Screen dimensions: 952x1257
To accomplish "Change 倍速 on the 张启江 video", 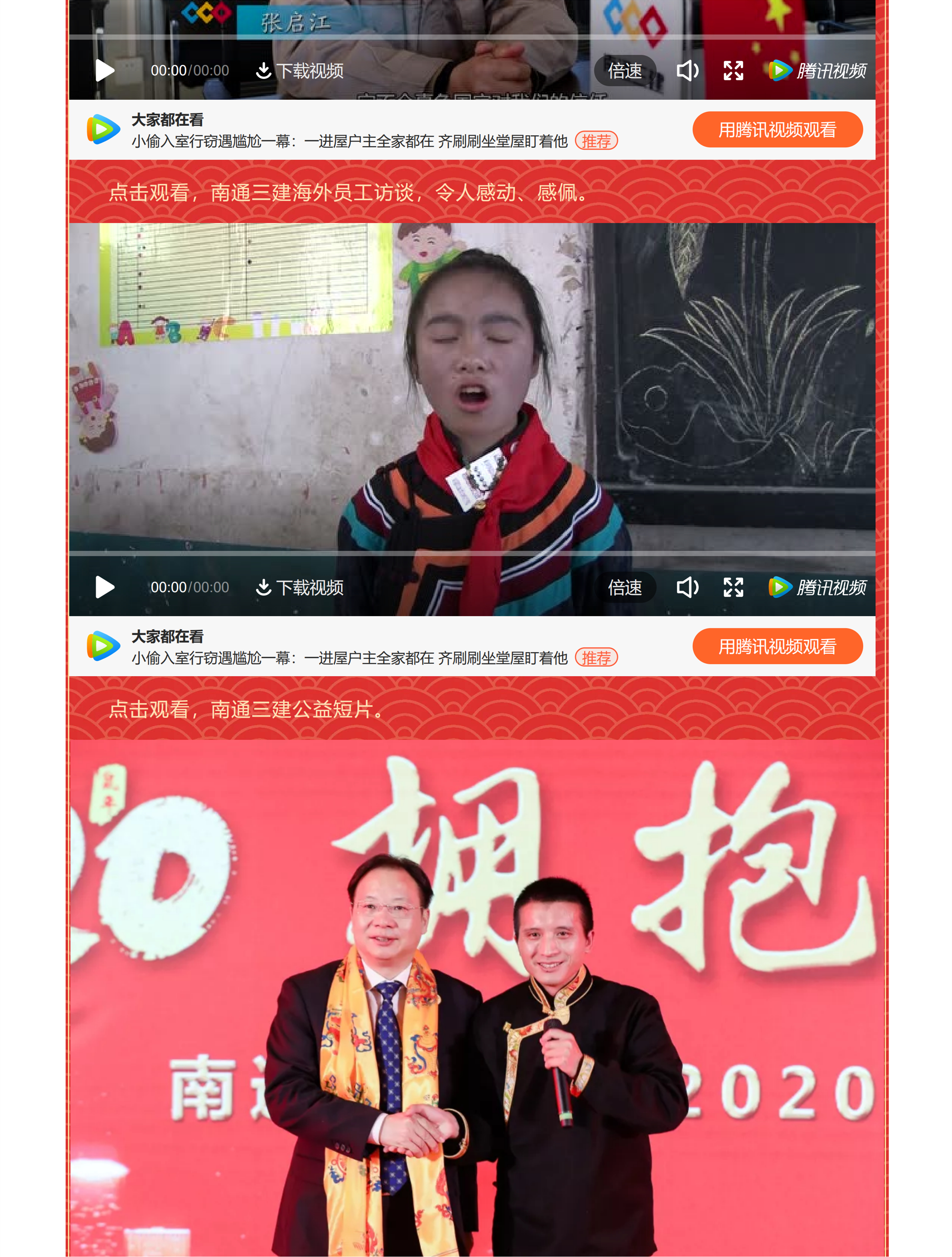I will tap(625, 71).
